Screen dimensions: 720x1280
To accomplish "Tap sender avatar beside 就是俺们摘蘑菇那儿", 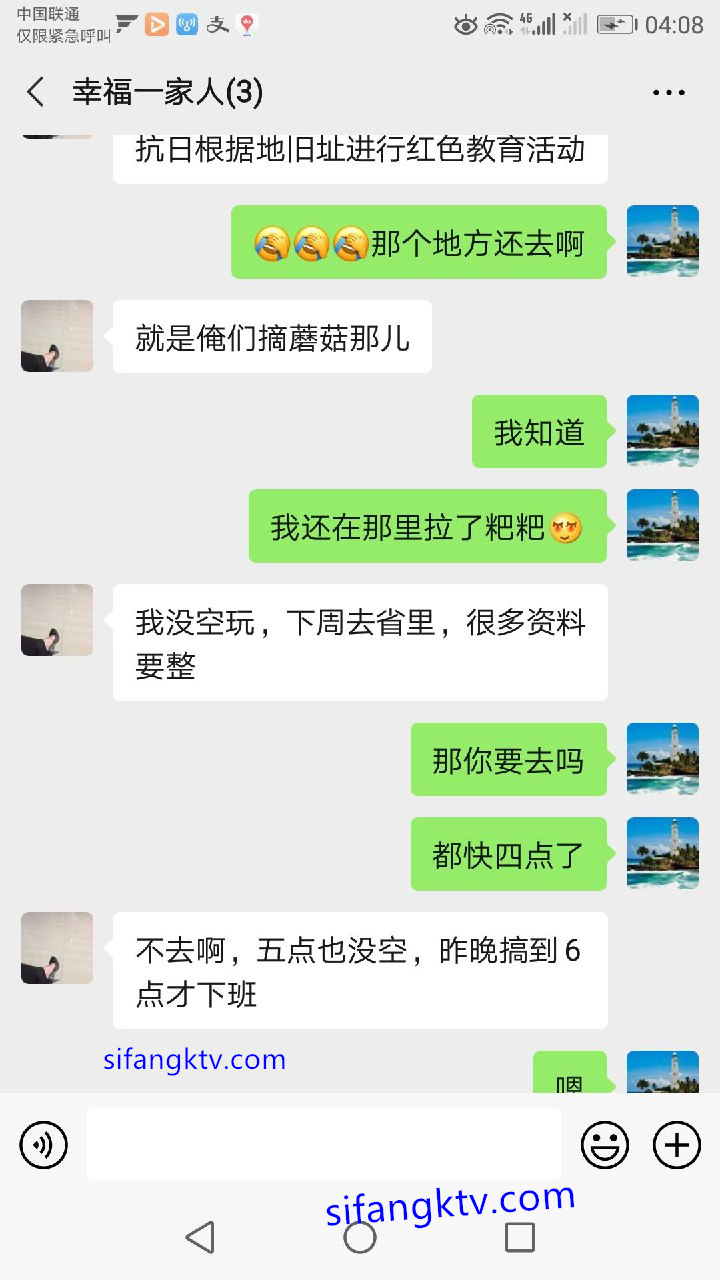I will pos(57,336).
